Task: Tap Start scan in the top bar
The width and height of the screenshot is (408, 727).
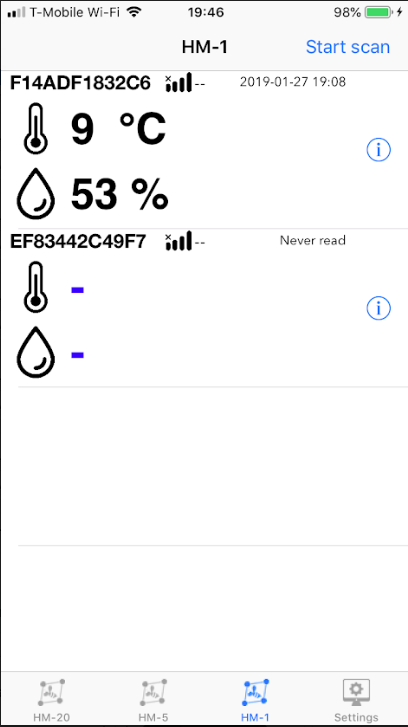Action: (348, 47)
